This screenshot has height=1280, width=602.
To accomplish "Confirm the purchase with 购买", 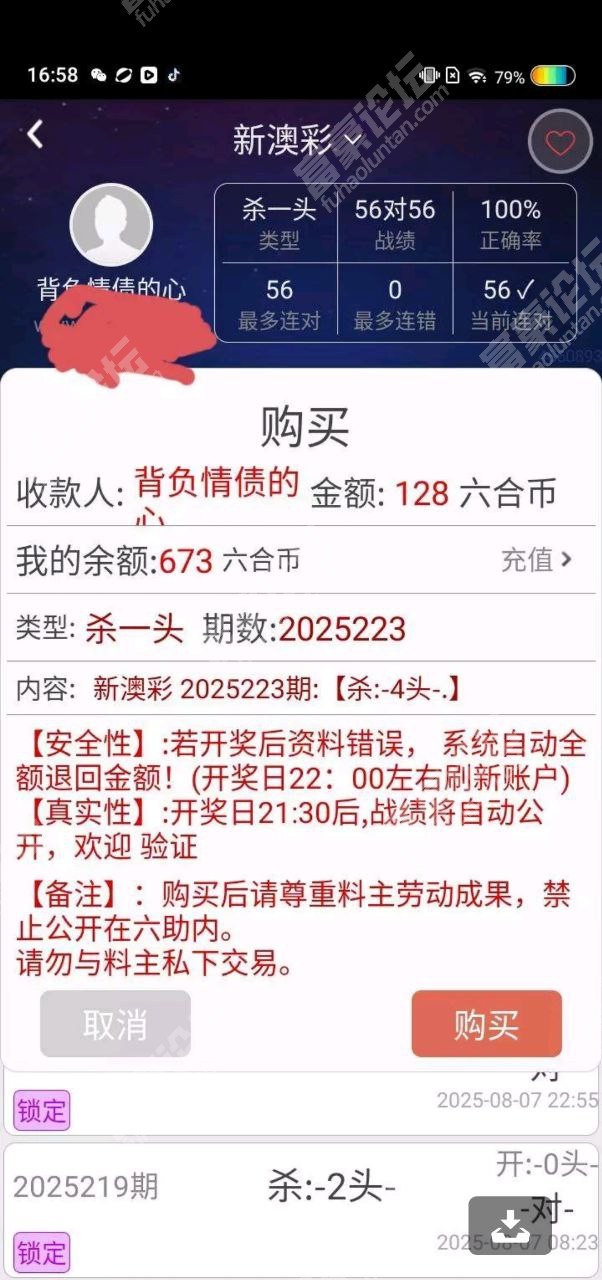I will (486, 1024).
